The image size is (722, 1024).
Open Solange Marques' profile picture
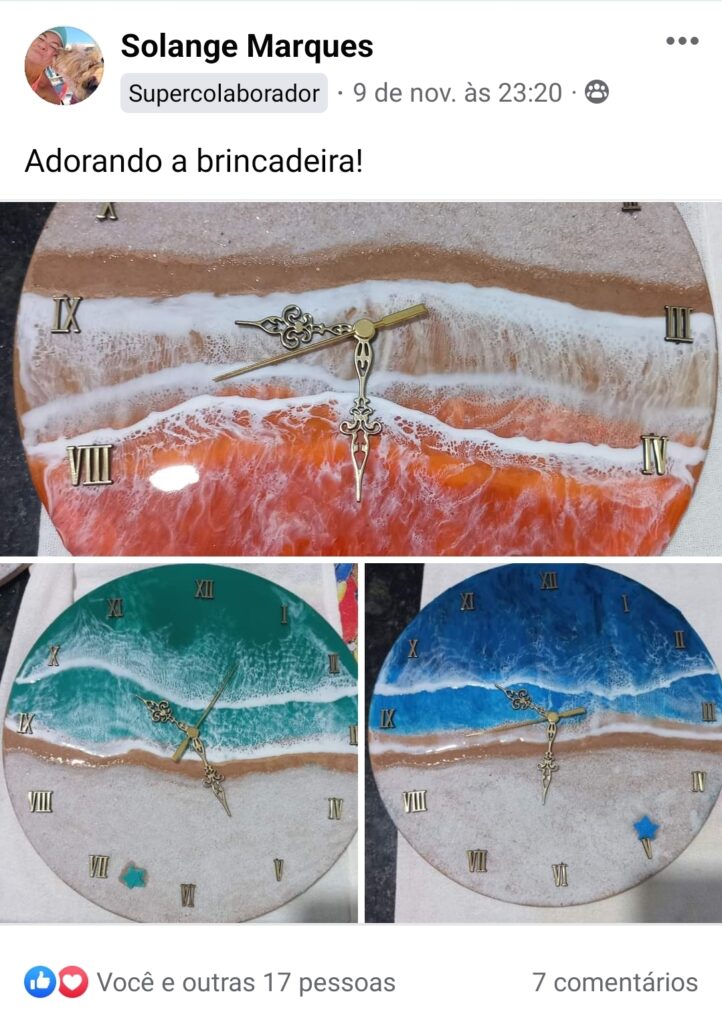point(63,66)
